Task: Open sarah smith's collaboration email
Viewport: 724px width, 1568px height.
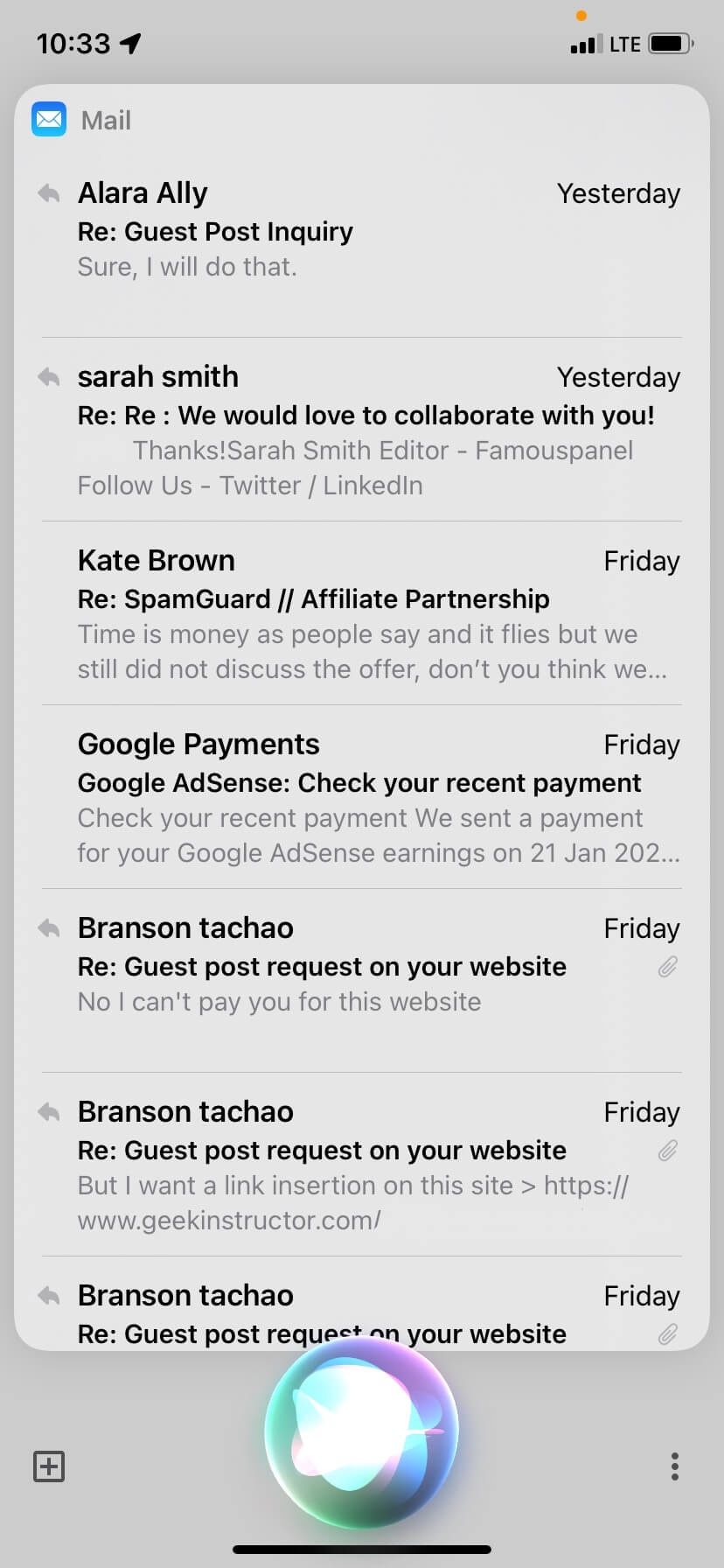Action: tap(361, 430)
